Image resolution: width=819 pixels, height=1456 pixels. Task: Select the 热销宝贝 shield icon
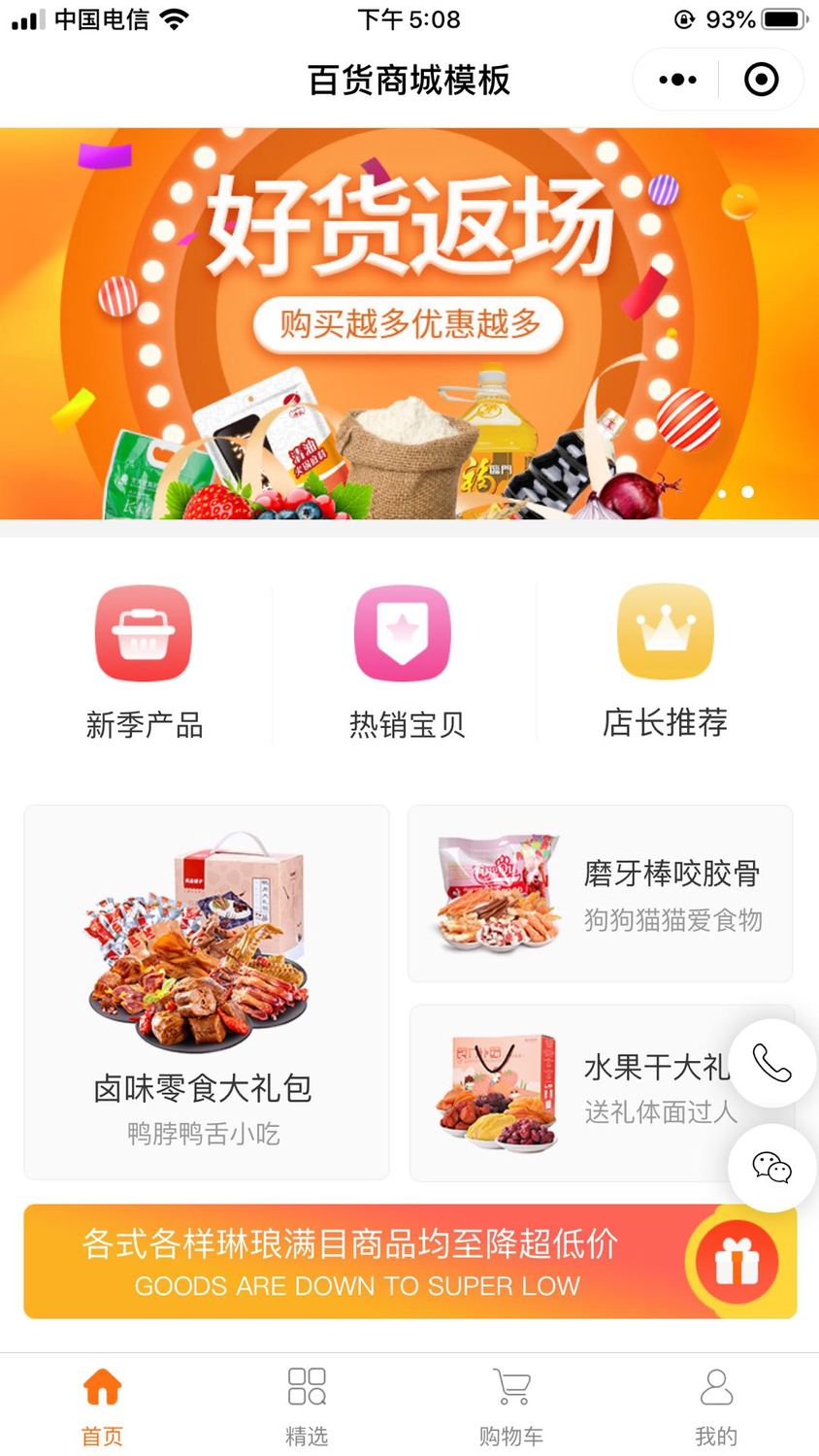click(403, 632)
